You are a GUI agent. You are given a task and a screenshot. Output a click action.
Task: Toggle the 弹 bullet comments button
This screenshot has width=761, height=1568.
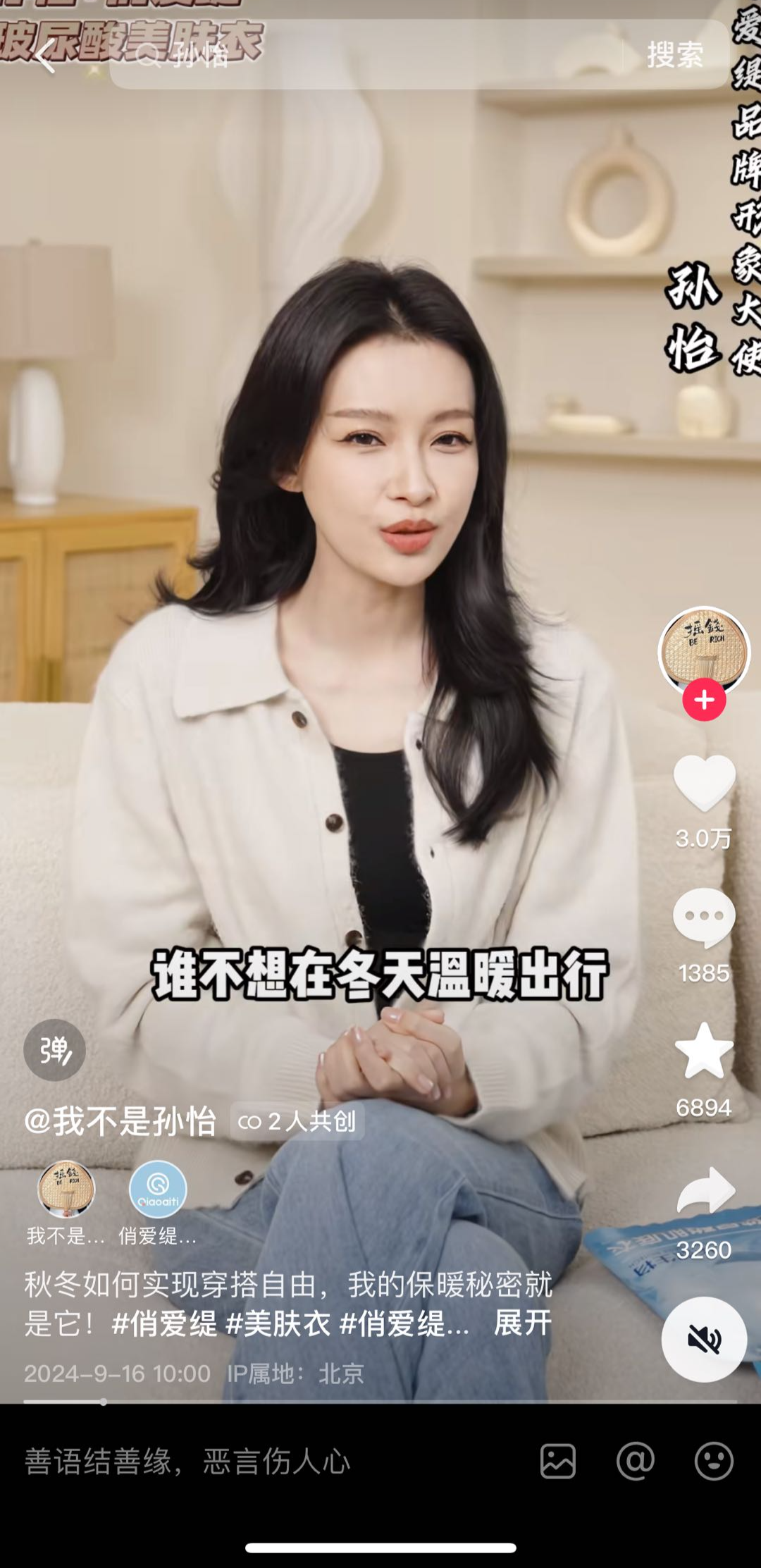(54, 1050)
